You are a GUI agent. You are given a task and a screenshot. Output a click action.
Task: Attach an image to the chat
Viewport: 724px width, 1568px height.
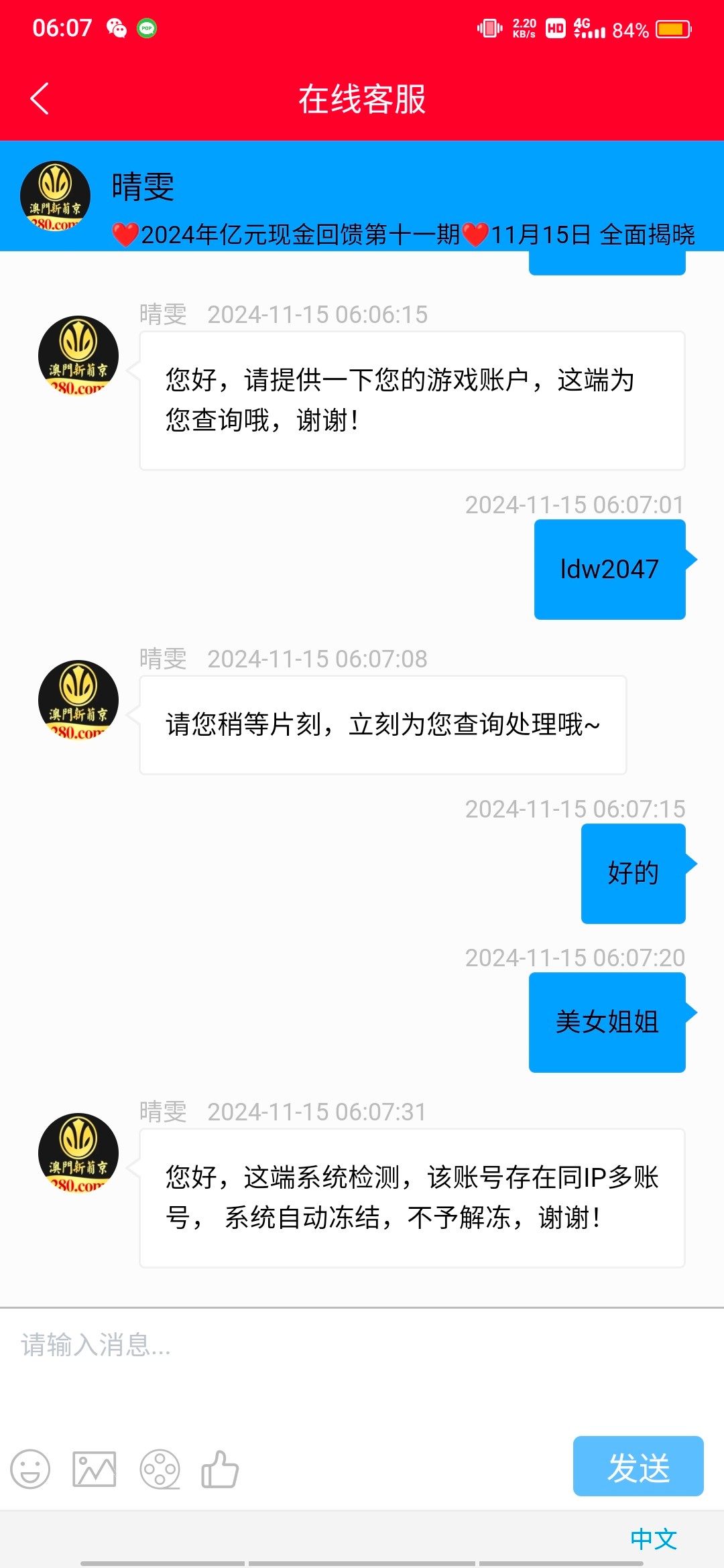[94, 1469]
